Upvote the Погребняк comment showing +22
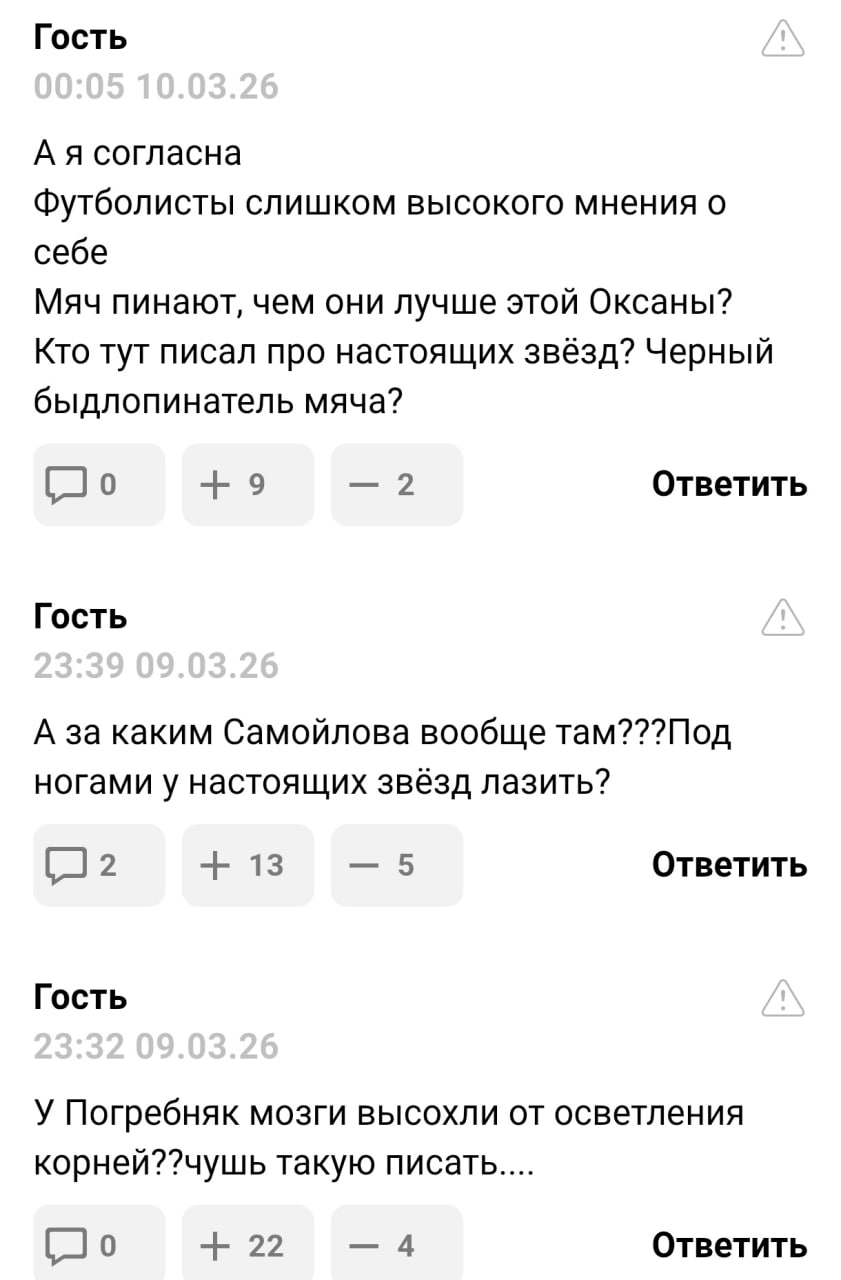Viewport: 841px width, 1280px height. click(x=247, y=1245)
